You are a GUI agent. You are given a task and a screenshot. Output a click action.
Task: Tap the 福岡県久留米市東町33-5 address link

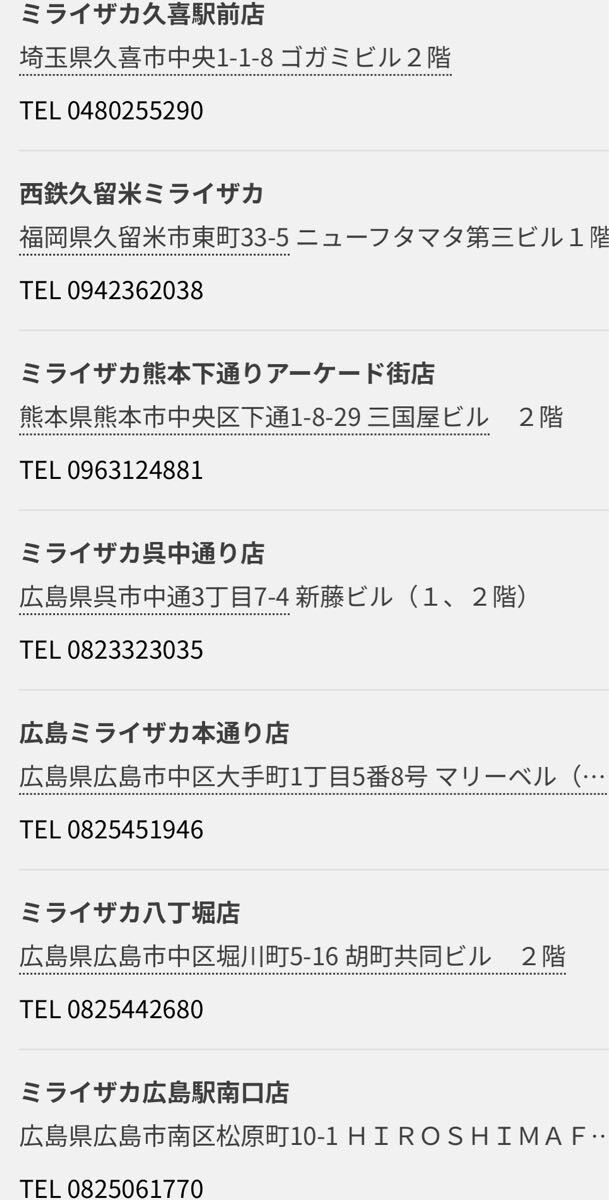coord(155,238)
